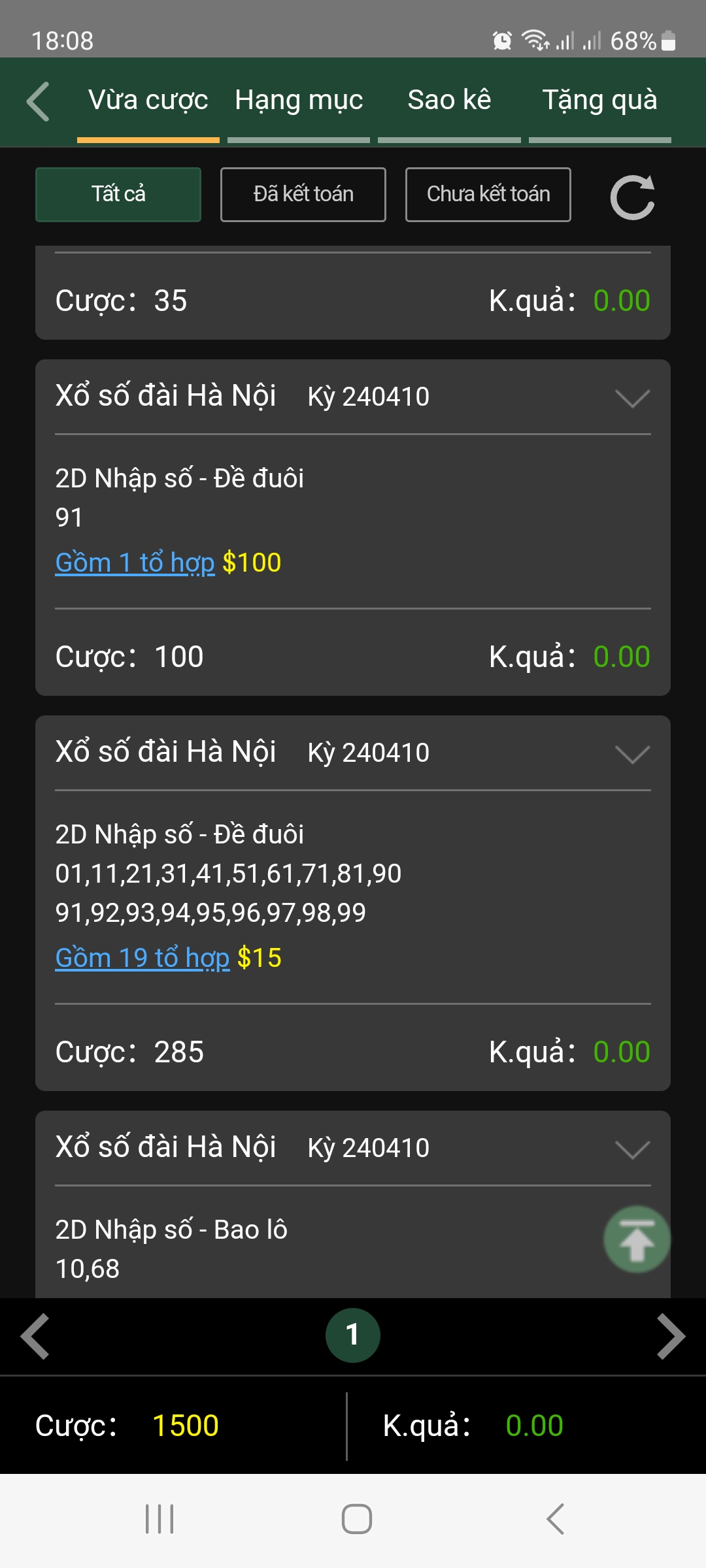Open the Gồm 1 tổ hợp link
The image size is (706, 1568).
click(135, 563)
